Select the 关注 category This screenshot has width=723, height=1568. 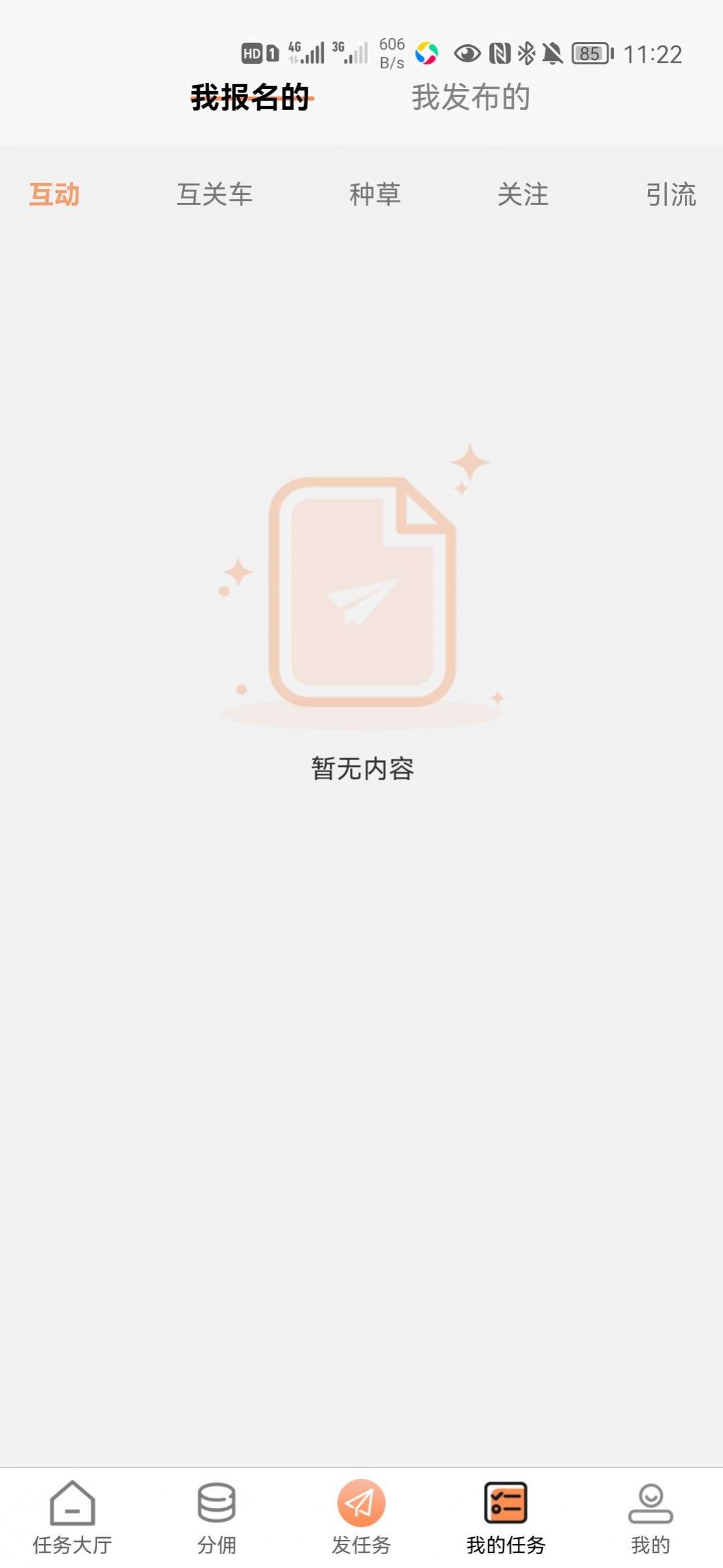523,196
